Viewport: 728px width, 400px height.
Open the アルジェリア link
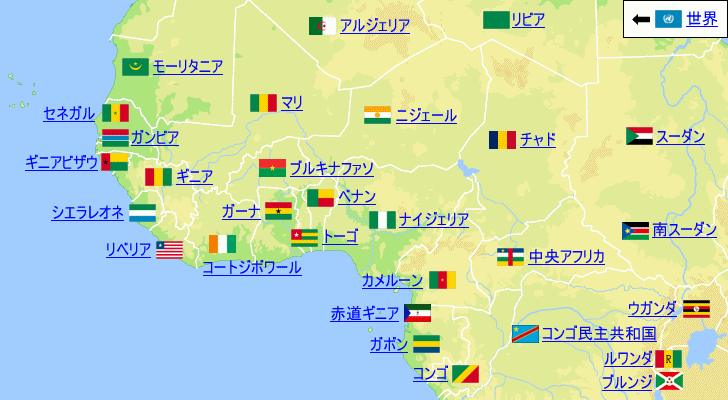[375, 26]
